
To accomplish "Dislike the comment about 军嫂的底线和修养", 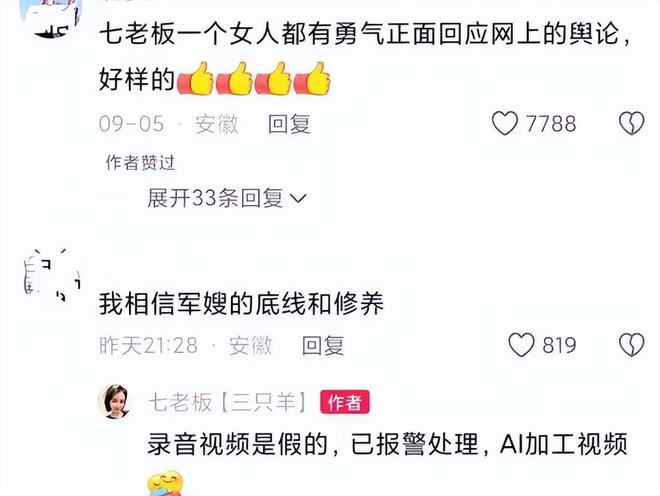I will point(630,345).
